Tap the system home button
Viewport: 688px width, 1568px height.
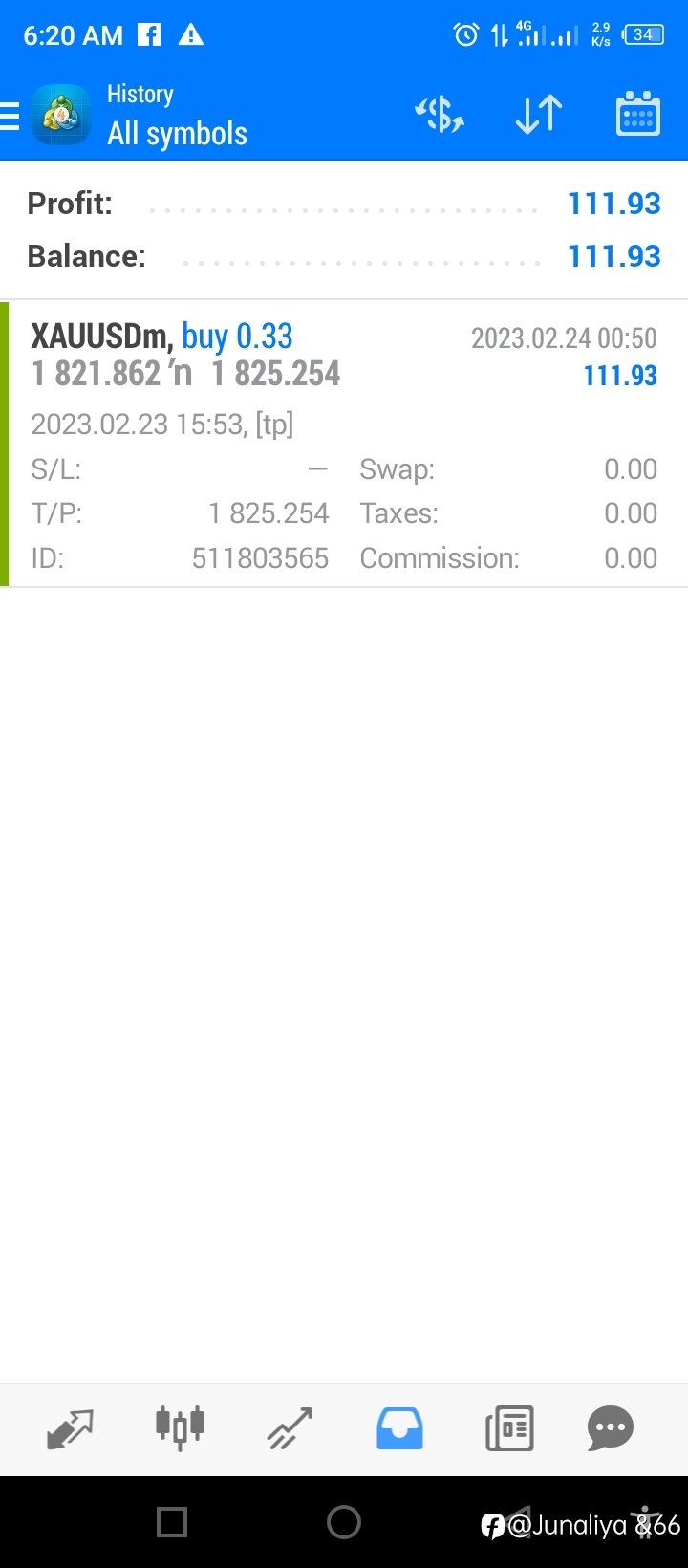click(x=344, y=1522)
